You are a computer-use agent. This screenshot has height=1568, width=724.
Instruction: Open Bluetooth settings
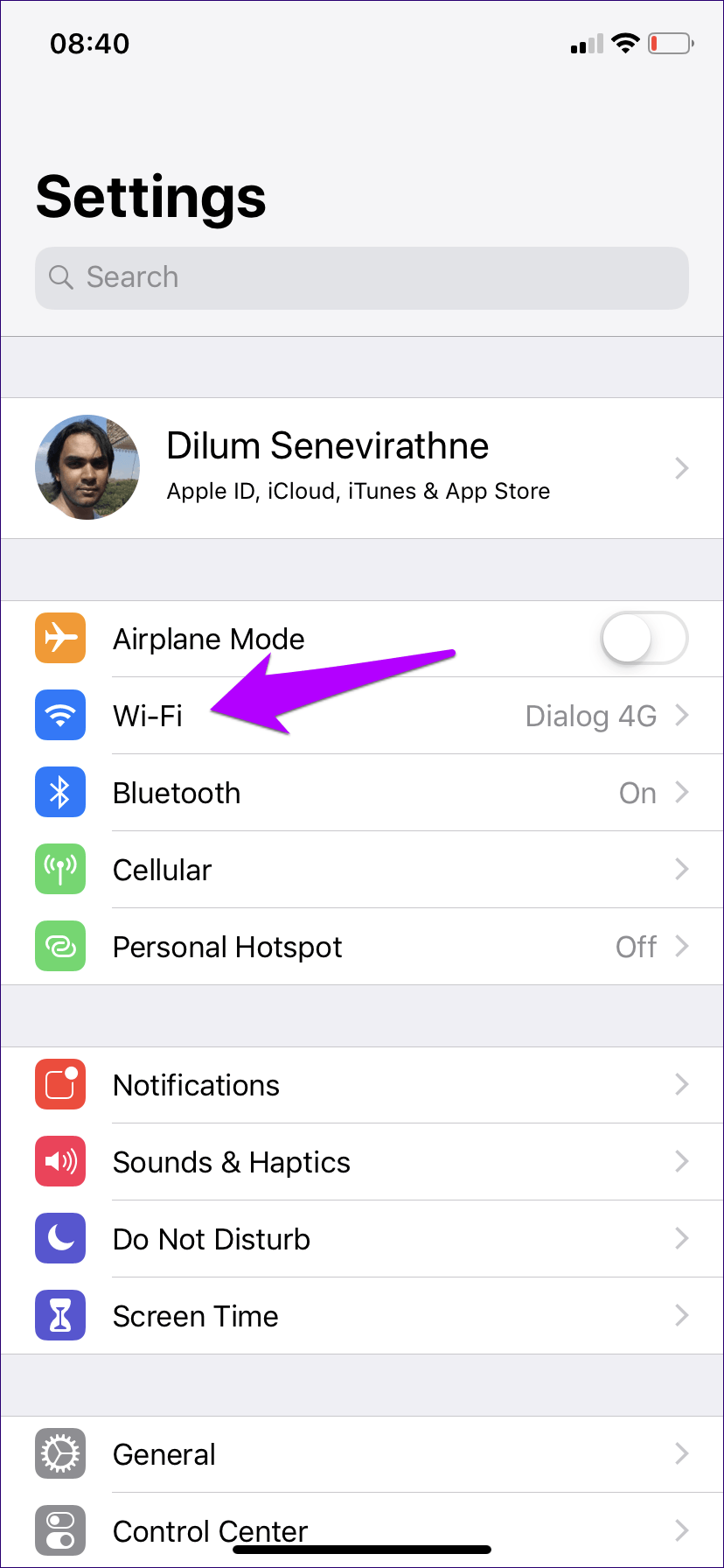pos(361,793)
